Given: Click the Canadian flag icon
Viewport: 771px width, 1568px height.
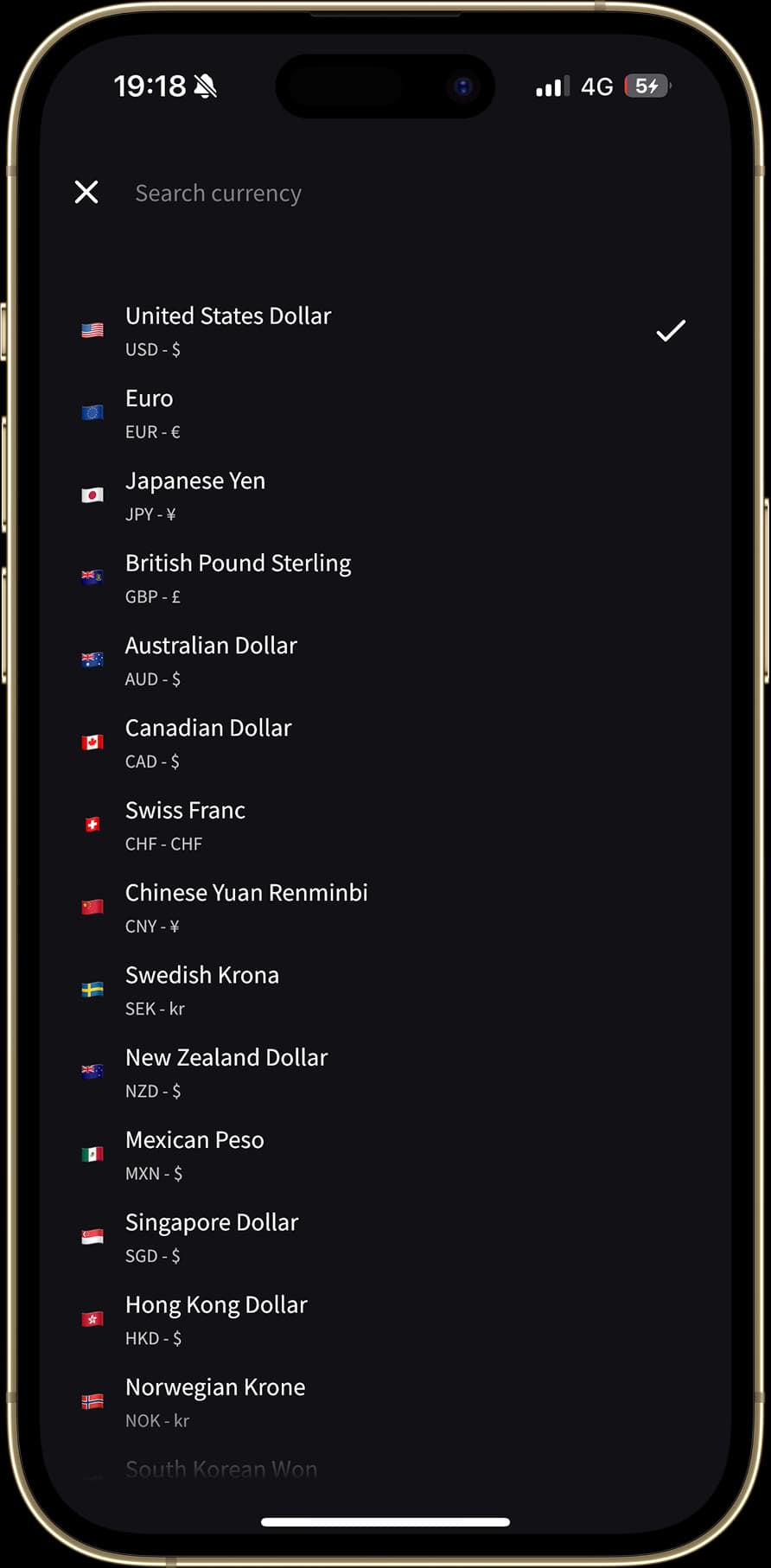Looking at the screenshot, I should (x=92, y=742).
